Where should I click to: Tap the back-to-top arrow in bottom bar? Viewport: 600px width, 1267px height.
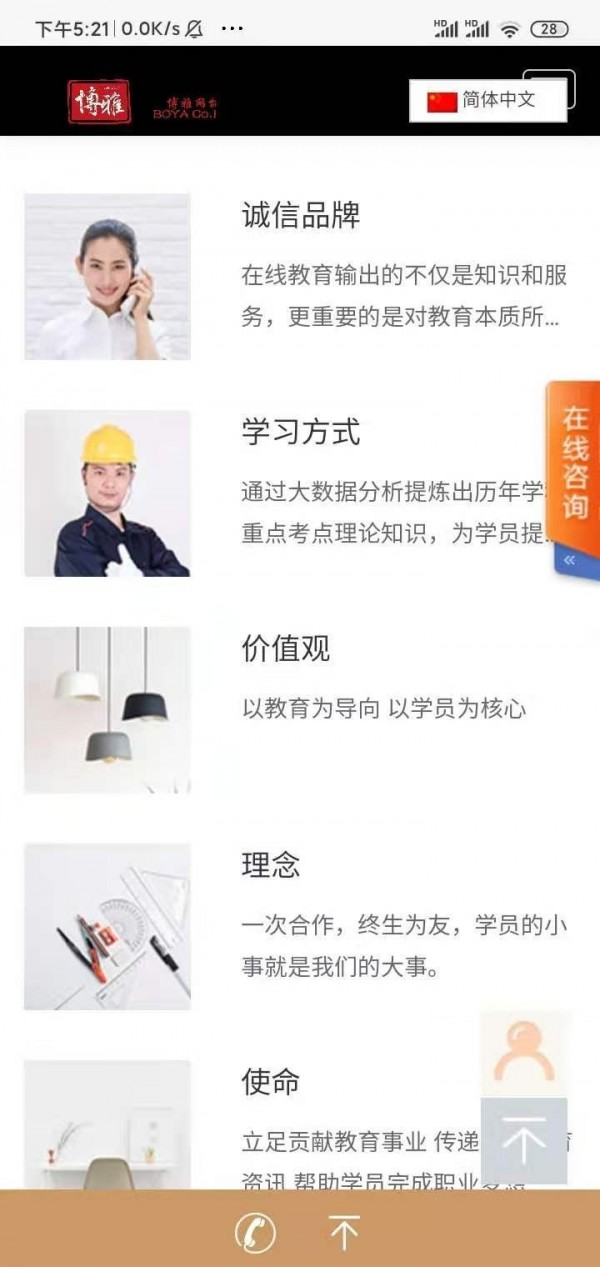click(x=344, y=1233)
